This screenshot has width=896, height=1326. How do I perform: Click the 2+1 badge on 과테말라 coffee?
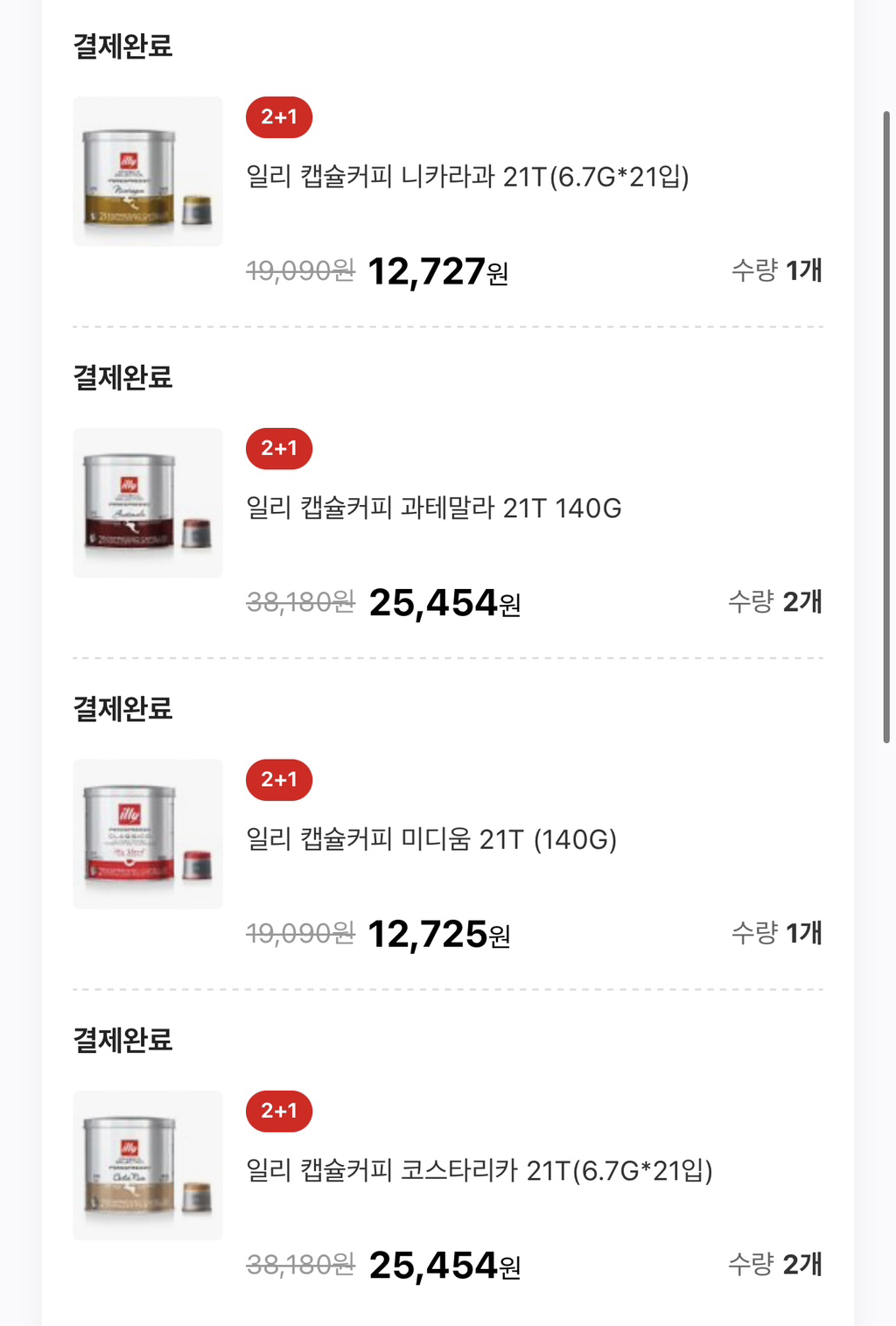[278, 448]
